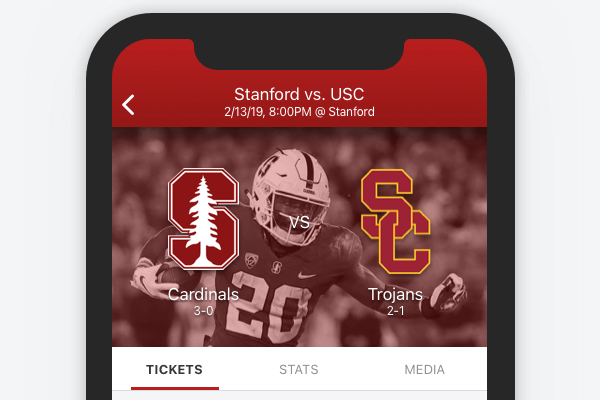The width and height of the screenshot is (600, 400).
Task: Select the Tickets tab
Action: point(174,370)
